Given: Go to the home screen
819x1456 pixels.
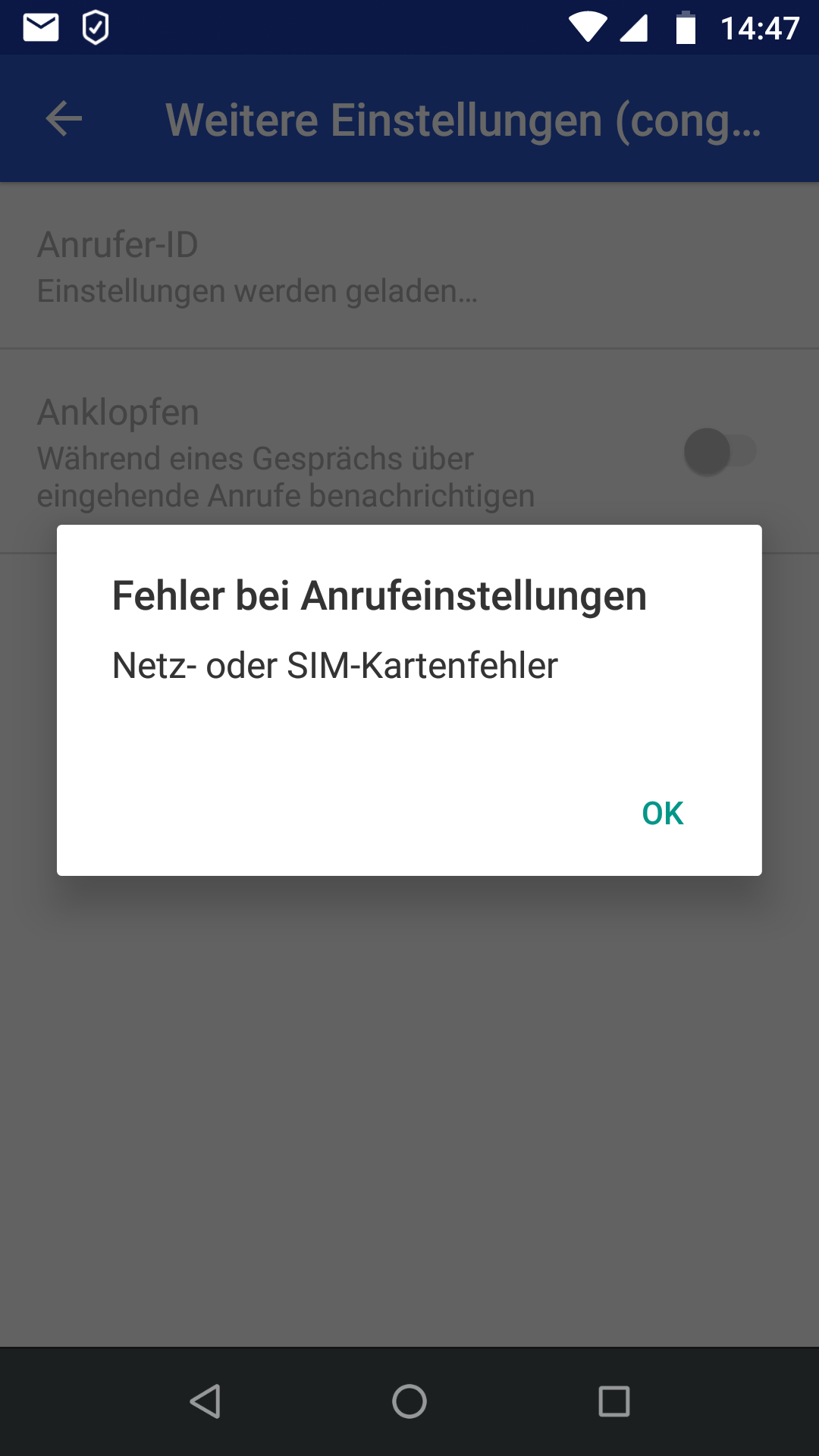Looking at the screenshot, I should pyautogui.click(x=409, y=1401).
